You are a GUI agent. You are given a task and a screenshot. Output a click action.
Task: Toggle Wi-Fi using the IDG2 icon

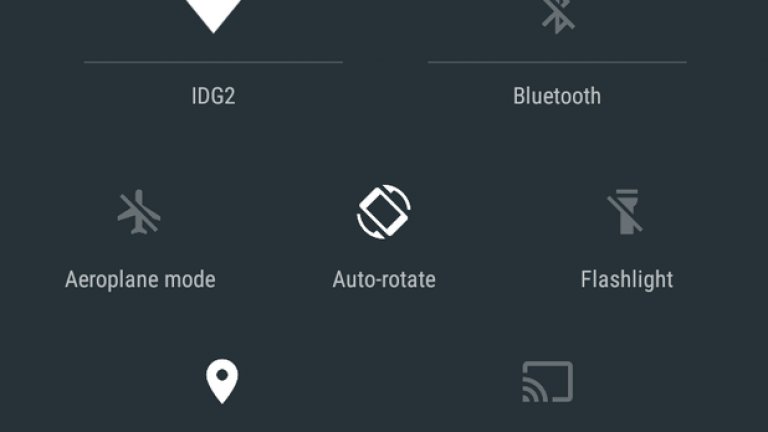click(213, 15)
